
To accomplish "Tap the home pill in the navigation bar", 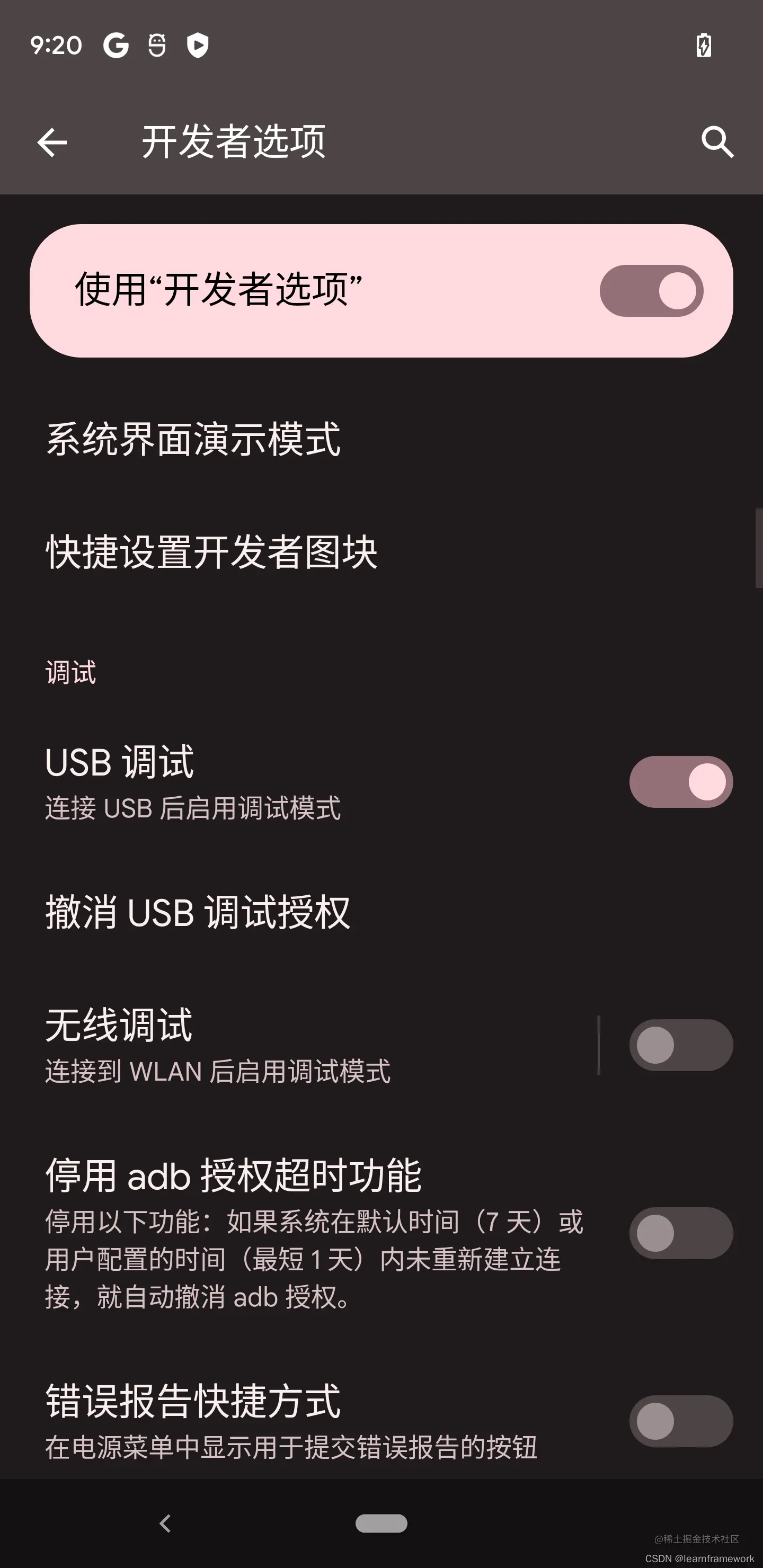I will 381,1525.
